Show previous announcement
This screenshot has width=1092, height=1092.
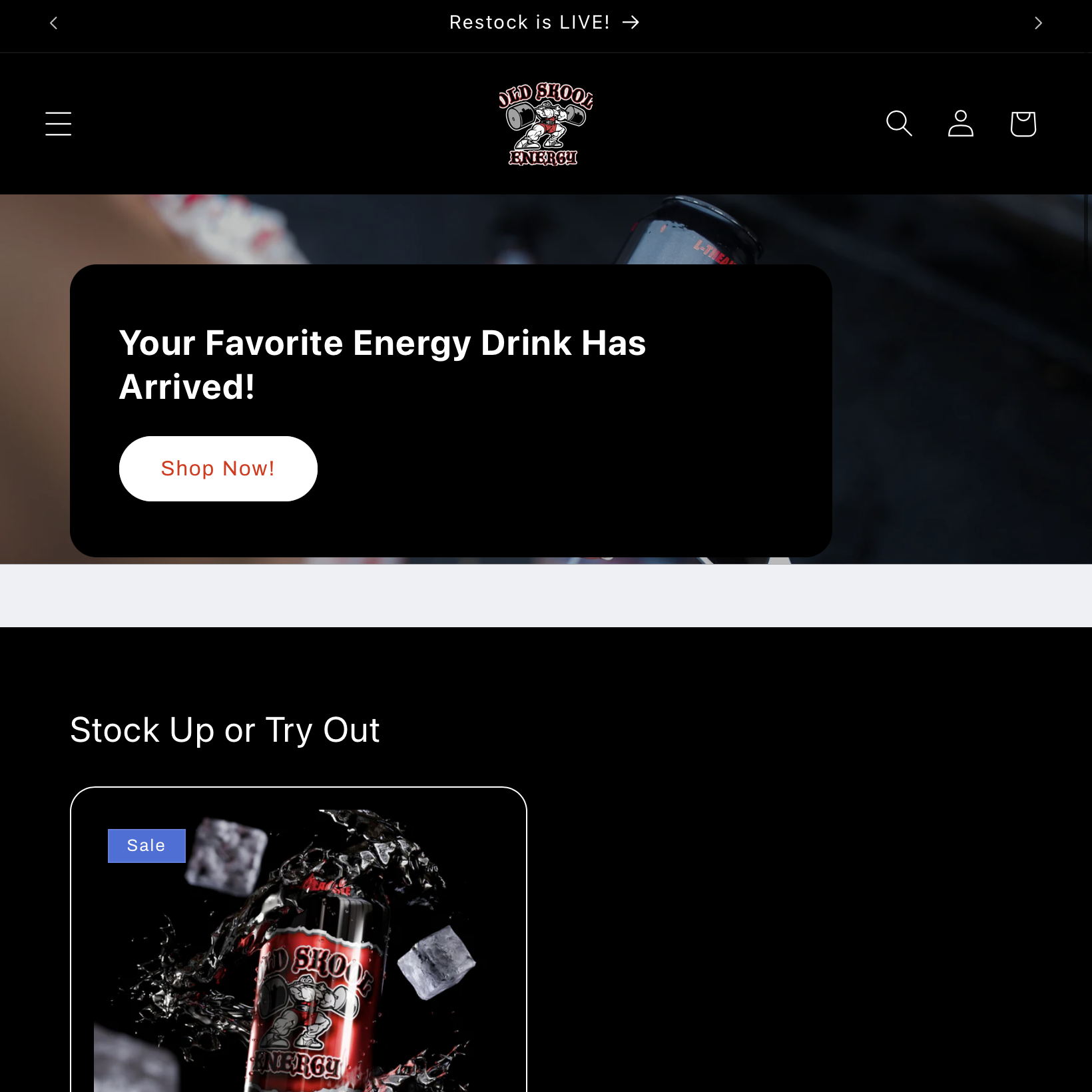point(54,23)
